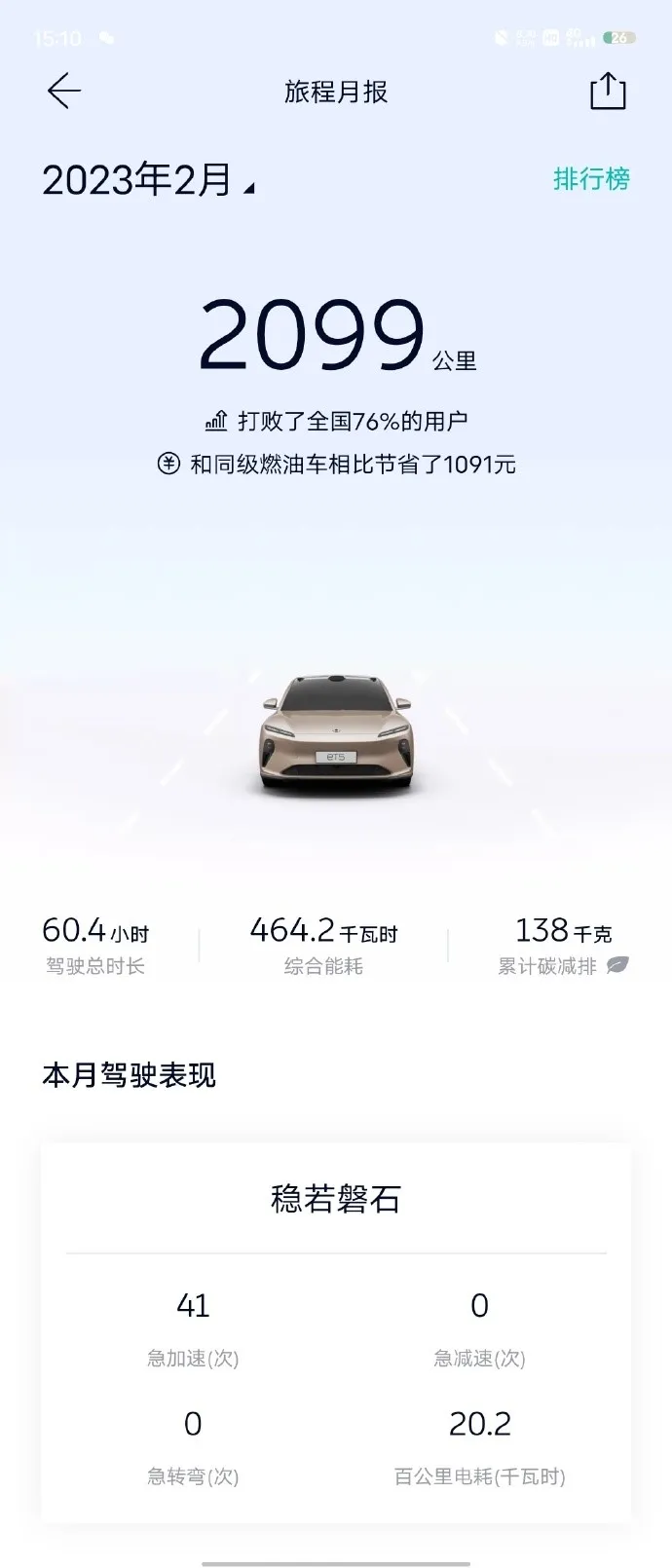Go back using the arrow icon
Viewport: 672px width, 1568px height.
click(64, 92)
